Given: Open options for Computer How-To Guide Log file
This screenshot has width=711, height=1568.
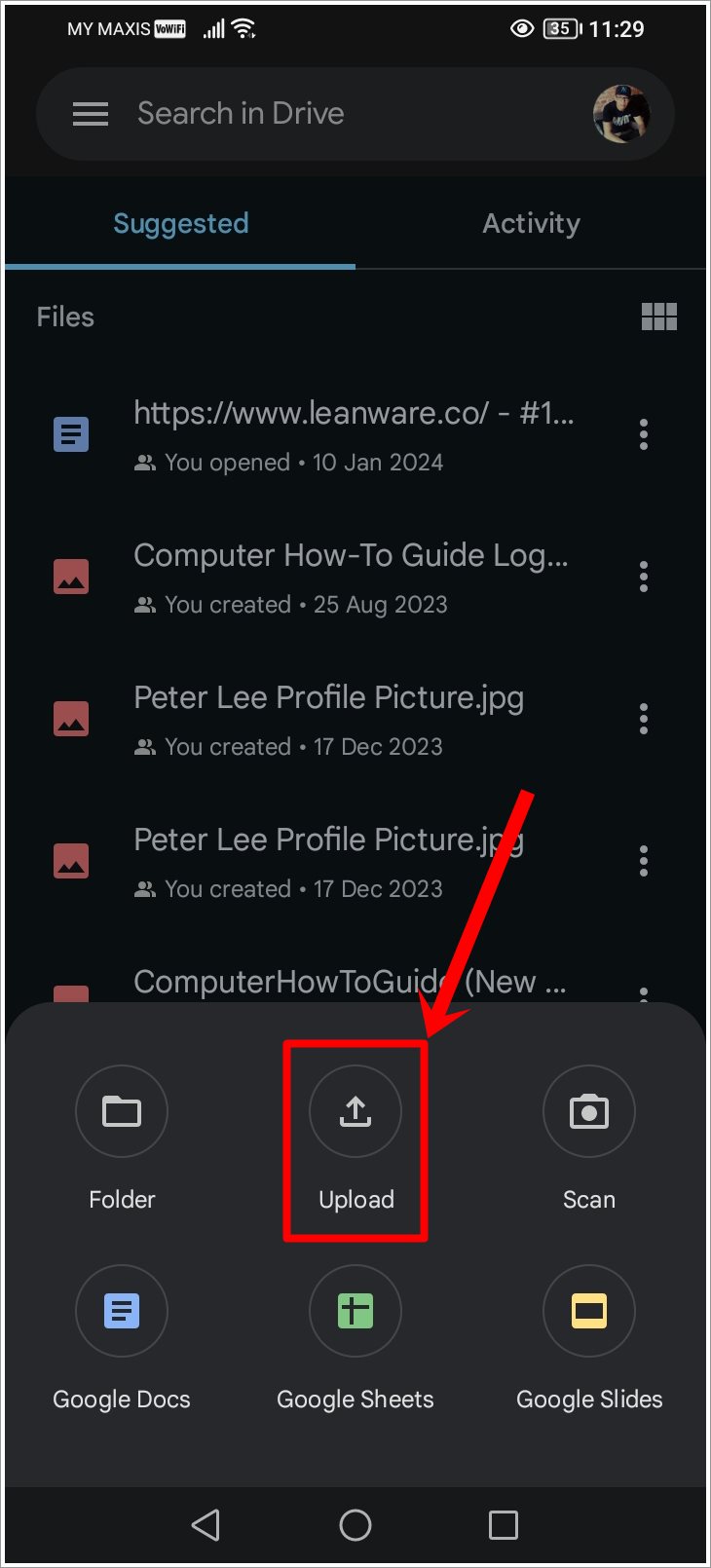Looking at the screenshot, I should pyautogui.click(x=644, y=577).
